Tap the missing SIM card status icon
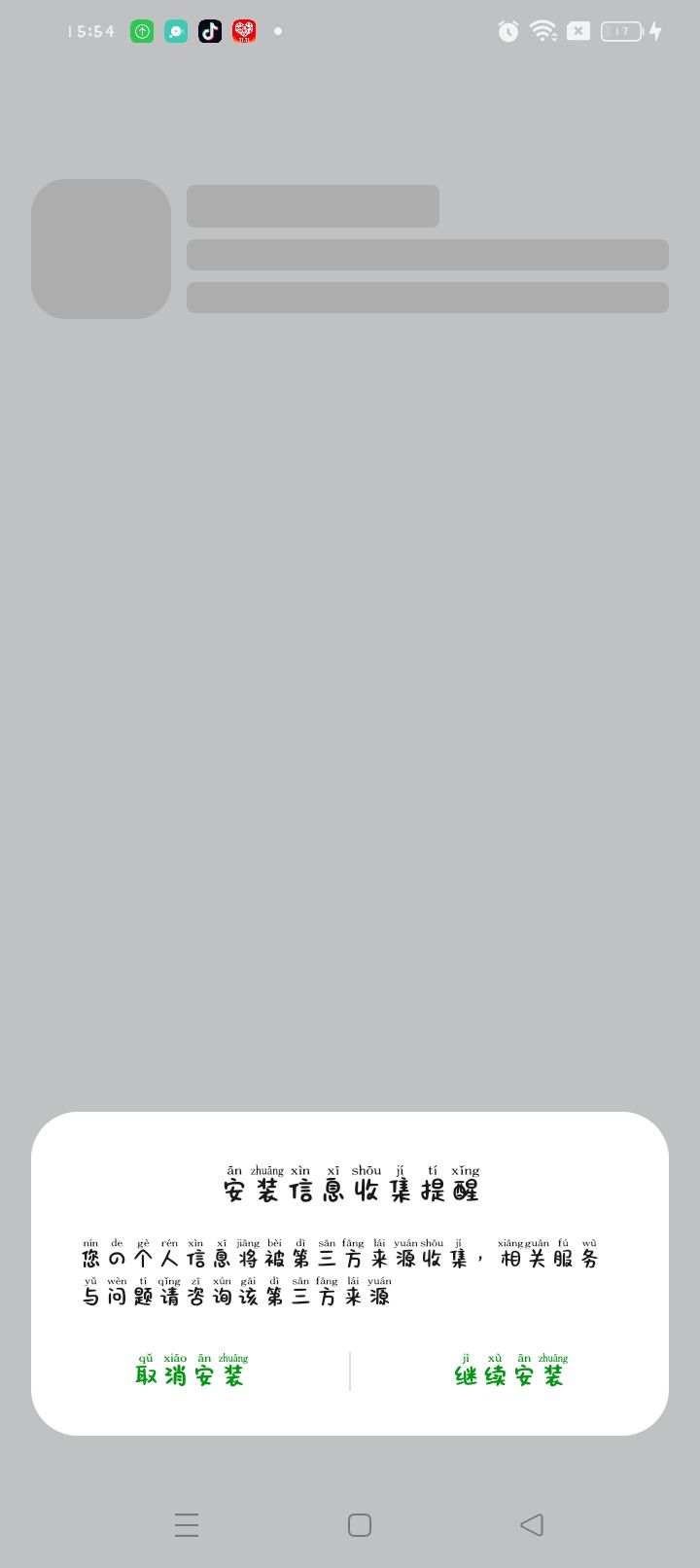 click(x=578, y=31)
